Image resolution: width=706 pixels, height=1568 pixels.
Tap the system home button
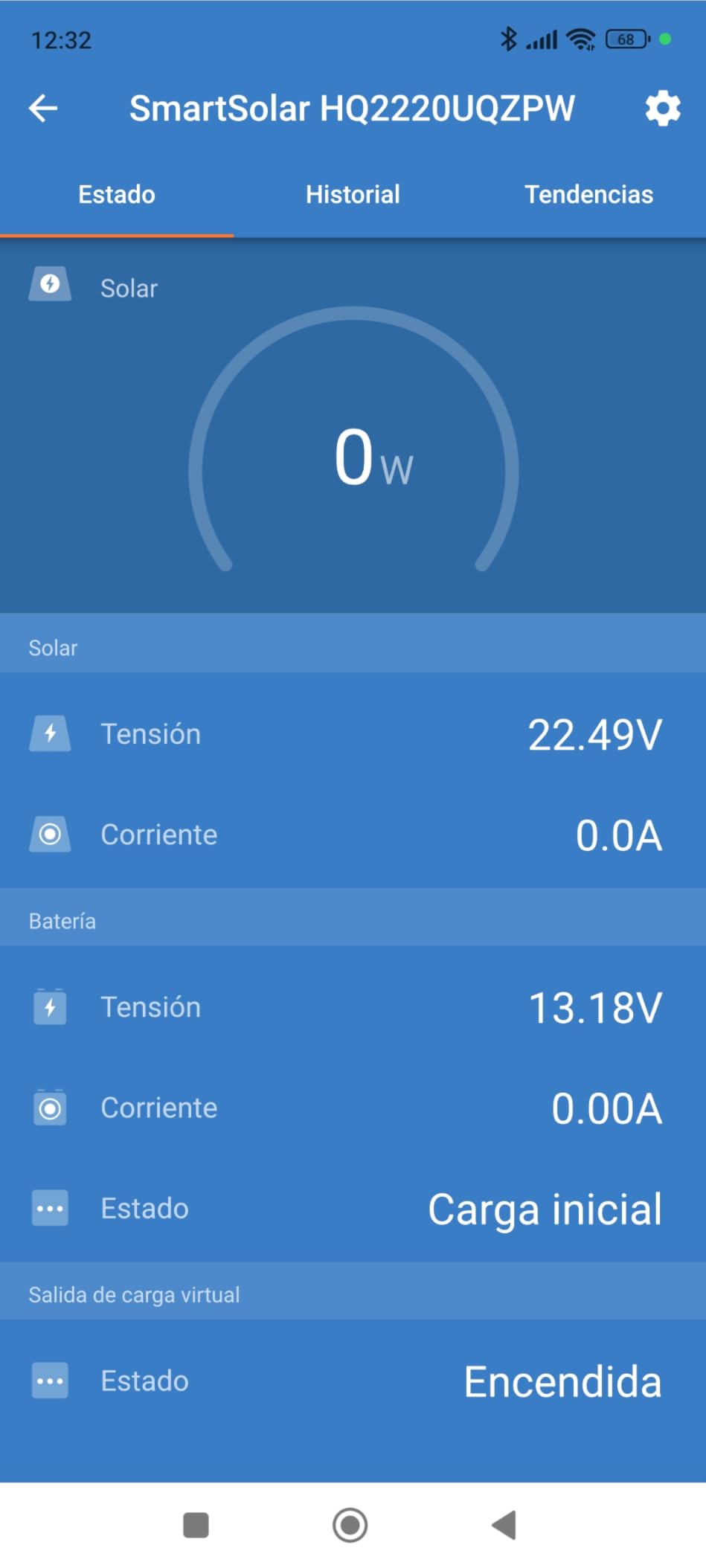350,1525
